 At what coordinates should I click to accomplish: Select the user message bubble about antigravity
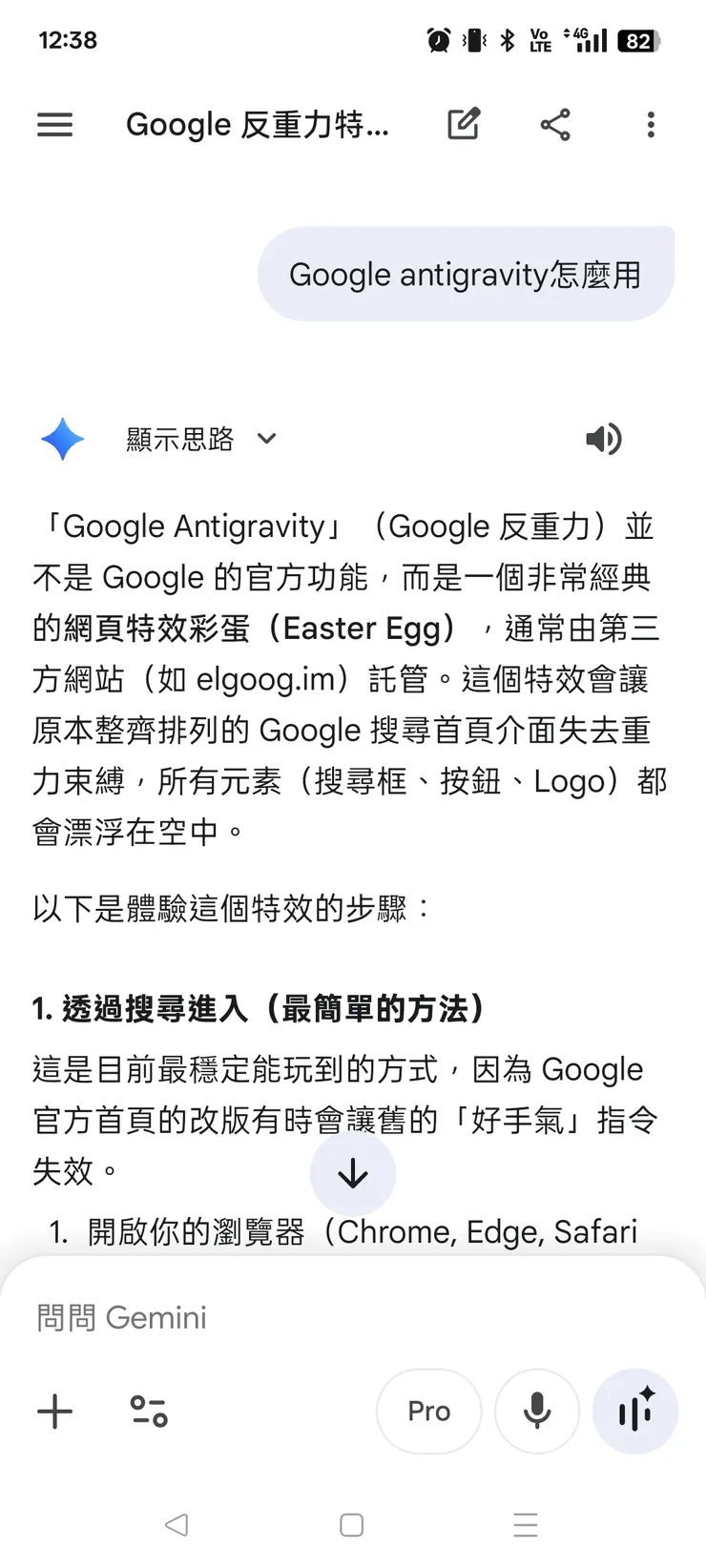466,274
